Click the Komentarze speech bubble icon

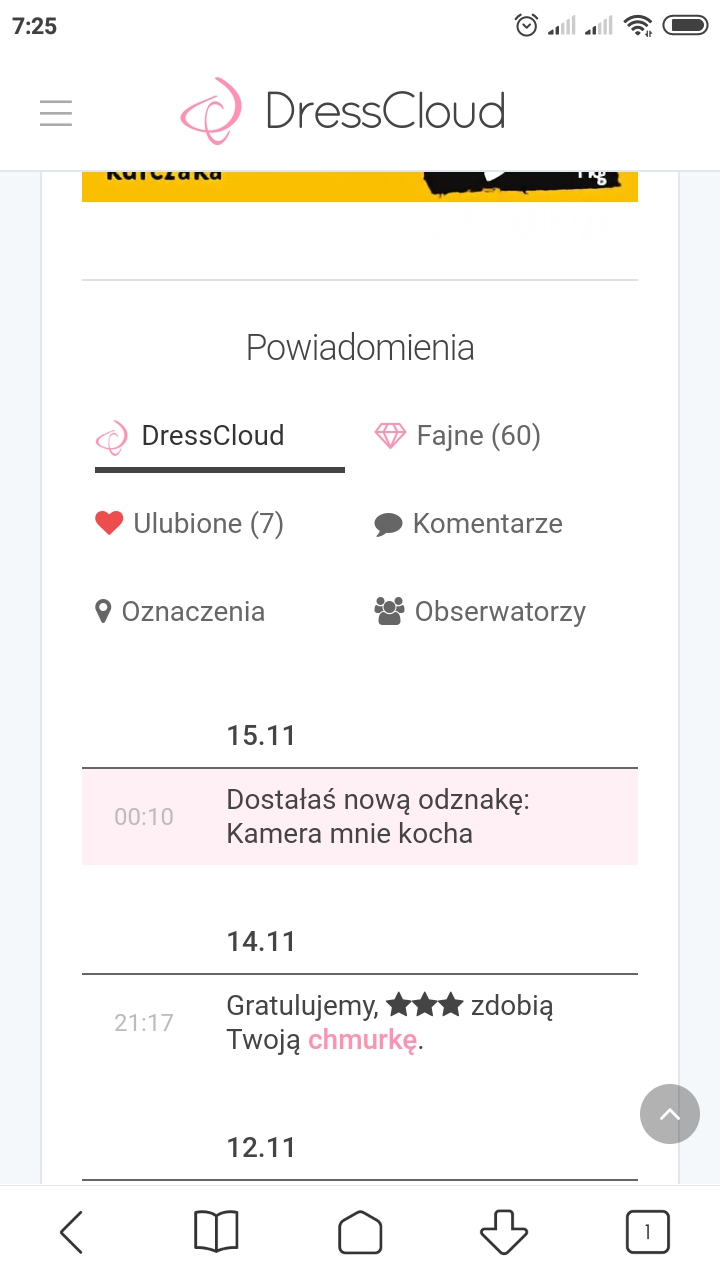(390, 523)
